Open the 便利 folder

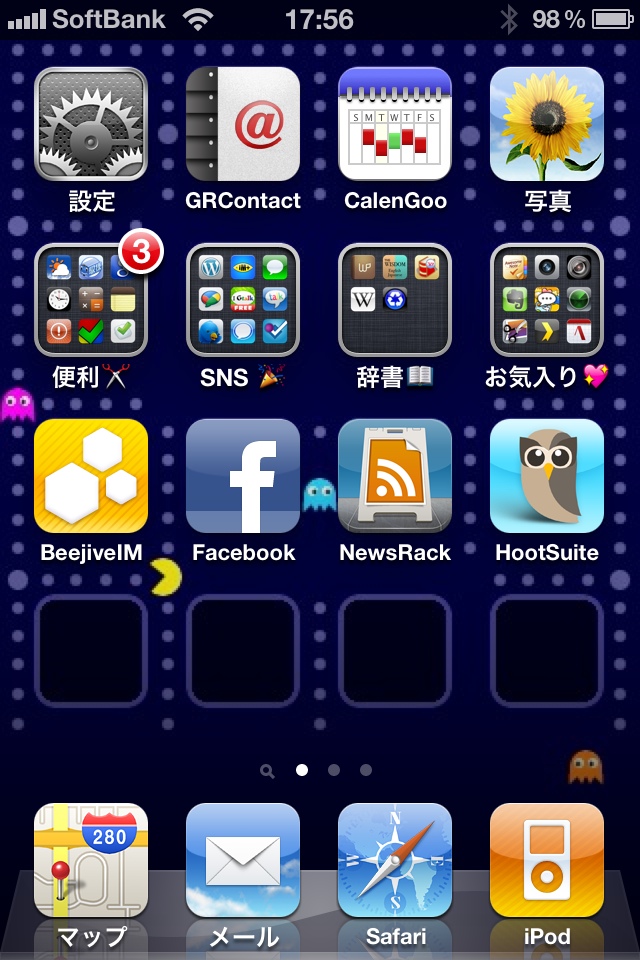pyautogui.click(x=91, y=300)
